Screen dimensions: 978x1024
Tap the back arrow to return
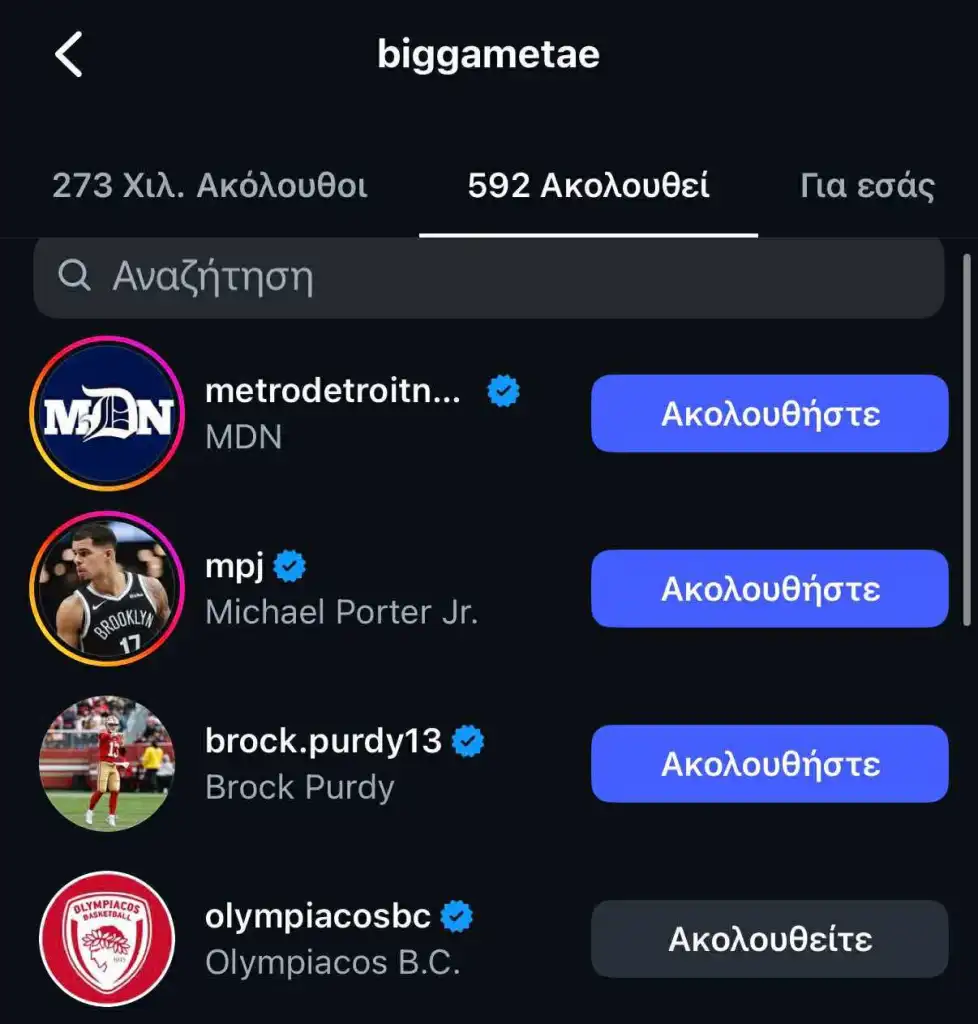click(68, 55)
